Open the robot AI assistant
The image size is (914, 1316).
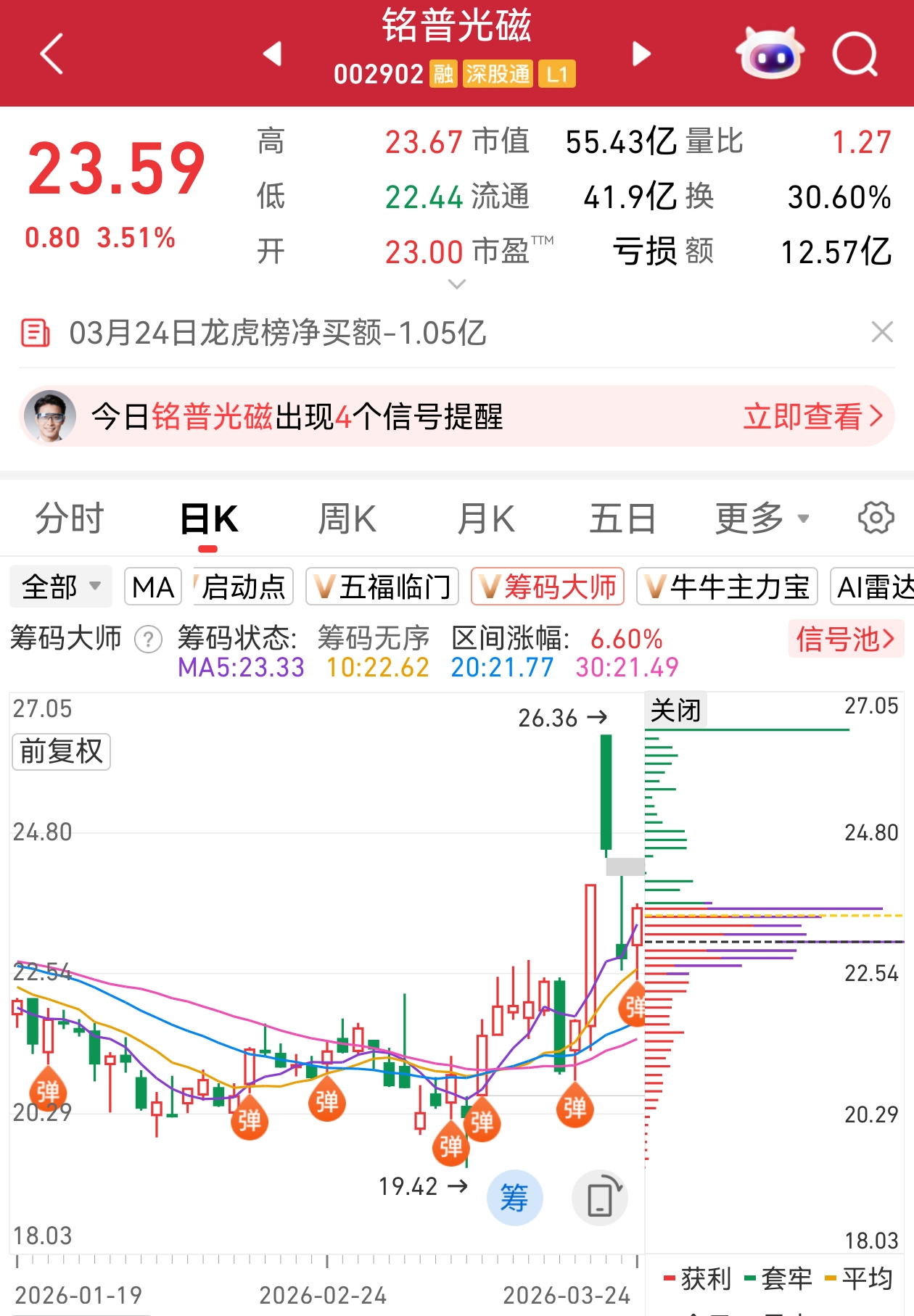pyautogui.click(x=770, y=54)
